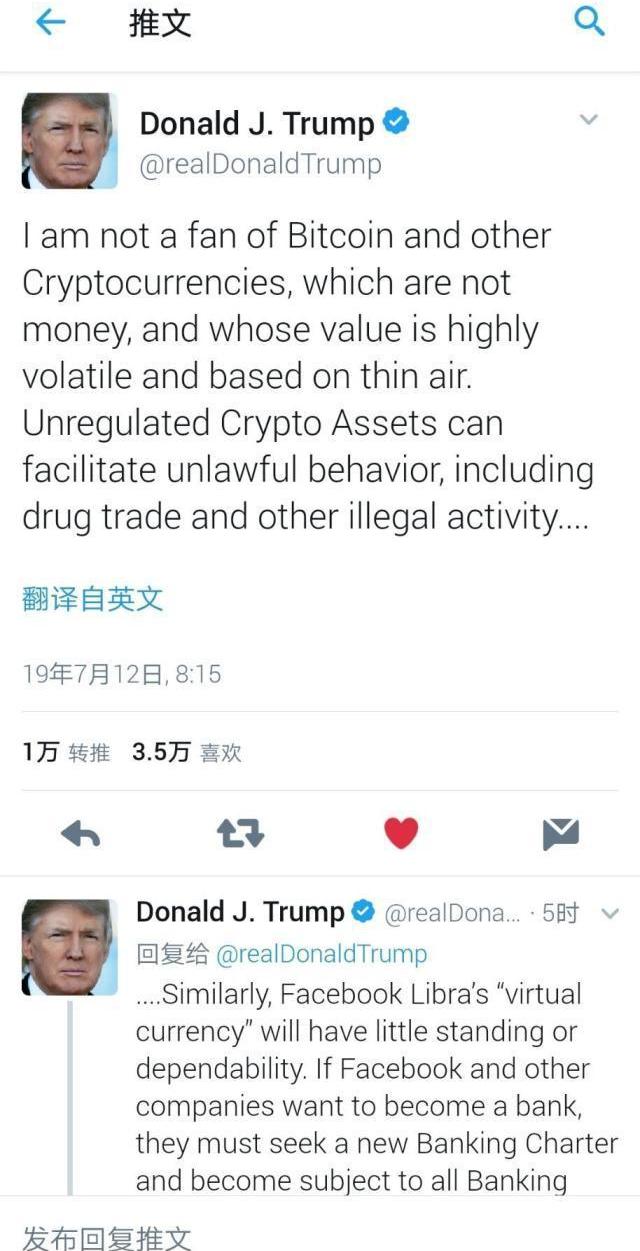The height and width of the screenshot is (1251, 640).
Task: View the 1万 转推 retweets list
Action: (66, 752)
